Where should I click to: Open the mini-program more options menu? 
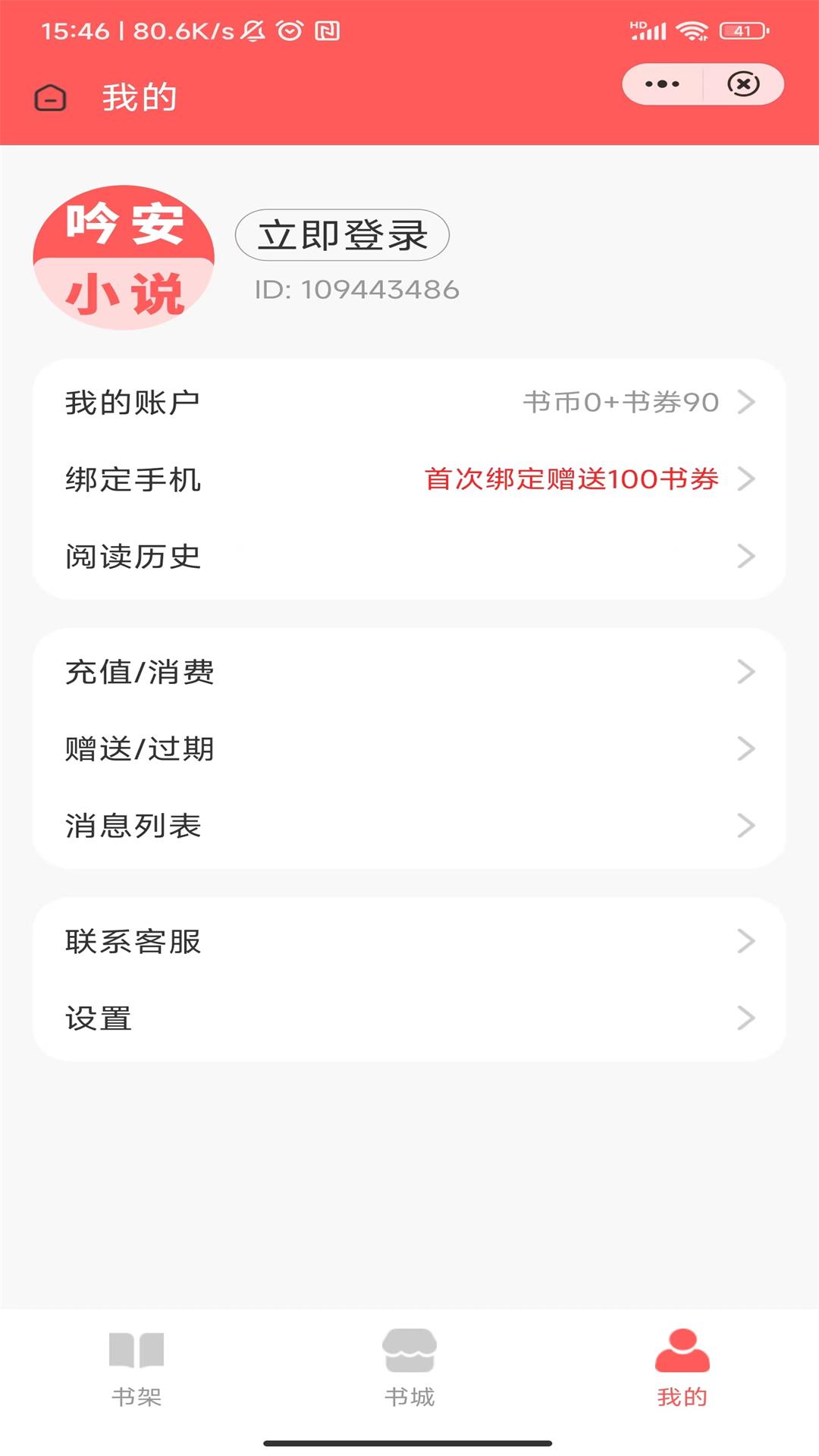click(x=662, y=83)
